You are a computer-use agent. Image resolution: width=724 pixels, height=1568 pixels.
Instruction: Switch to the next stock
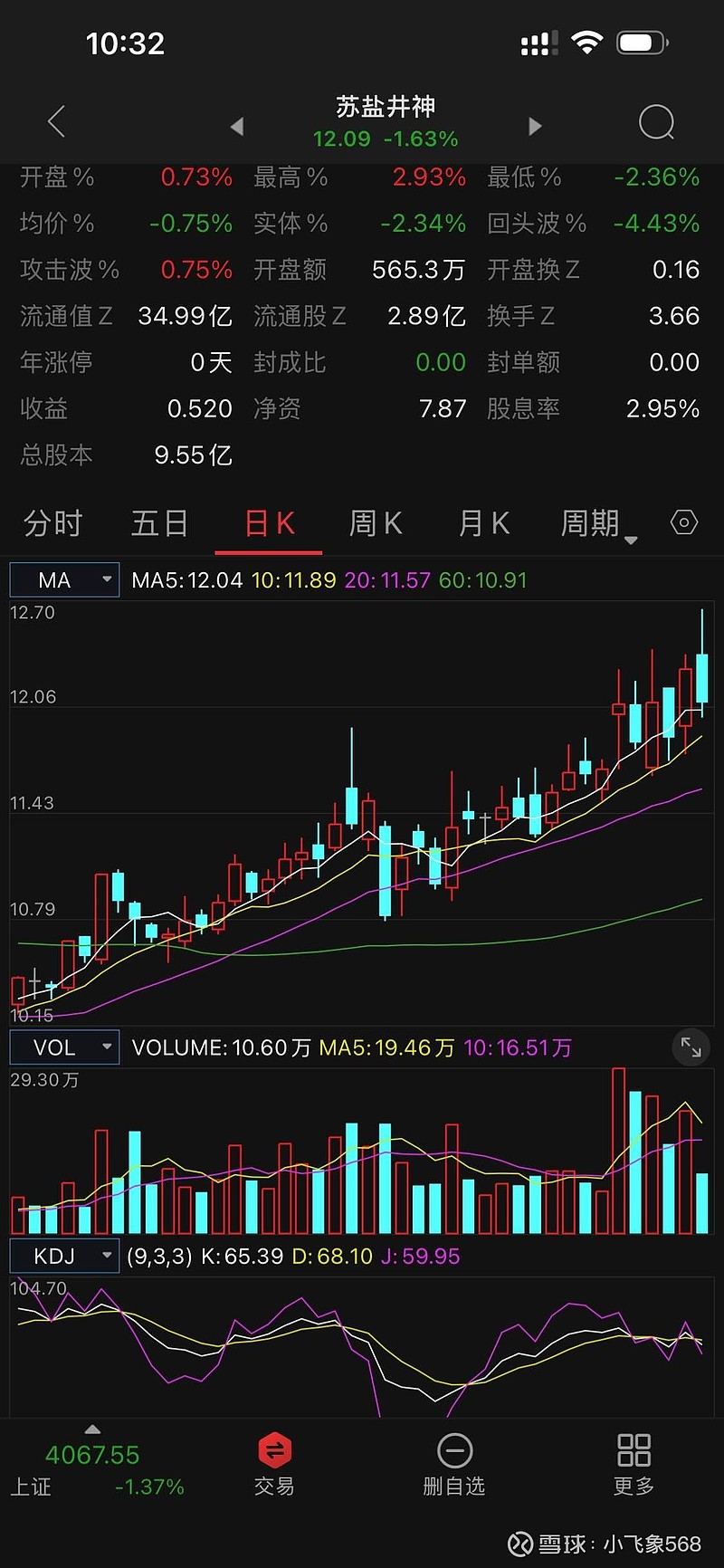(x=535, y=126)
